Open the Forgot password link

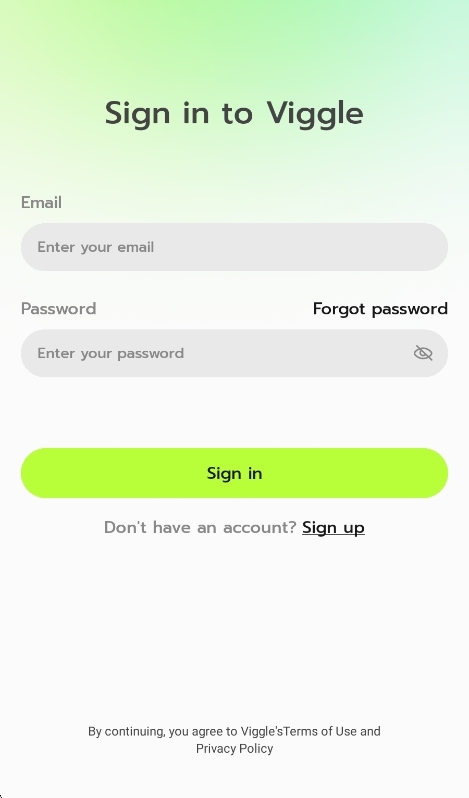pyautogui.click(x=380, y=309)
